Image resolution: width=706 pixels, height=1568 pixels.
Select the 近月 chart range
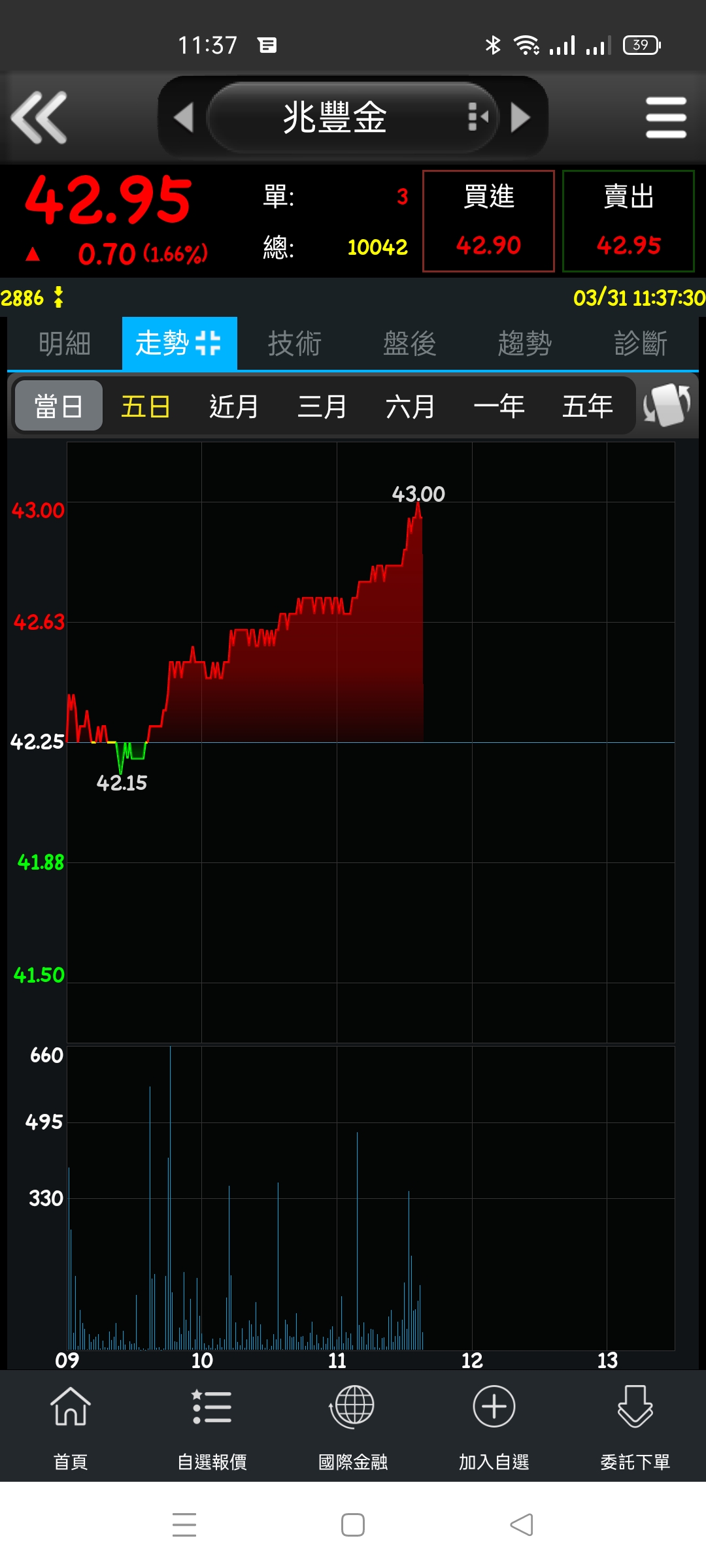pos(234,406)
